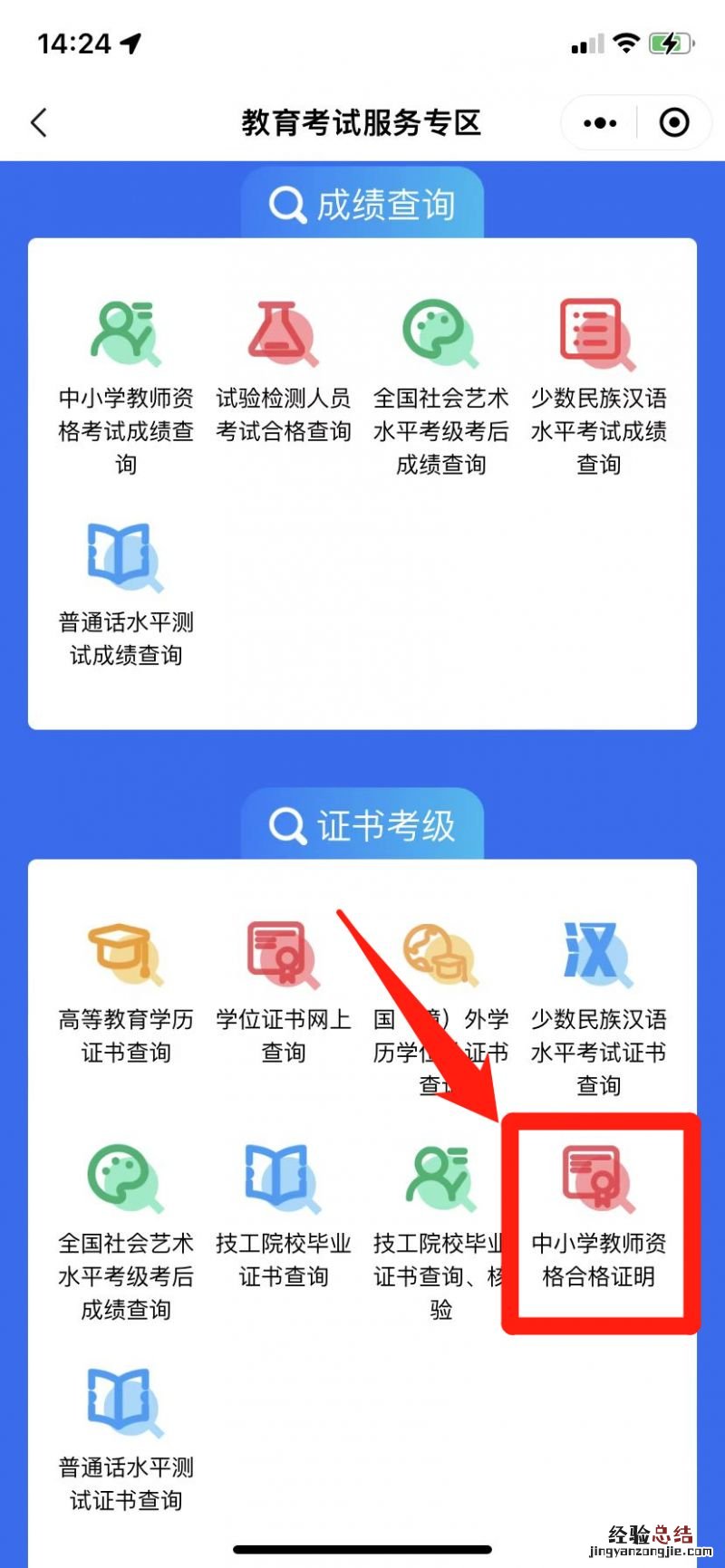The height and width of the screenshot is (1568, 725).
Task: Go back using the top-left arrow
Action: click(38, 122)
